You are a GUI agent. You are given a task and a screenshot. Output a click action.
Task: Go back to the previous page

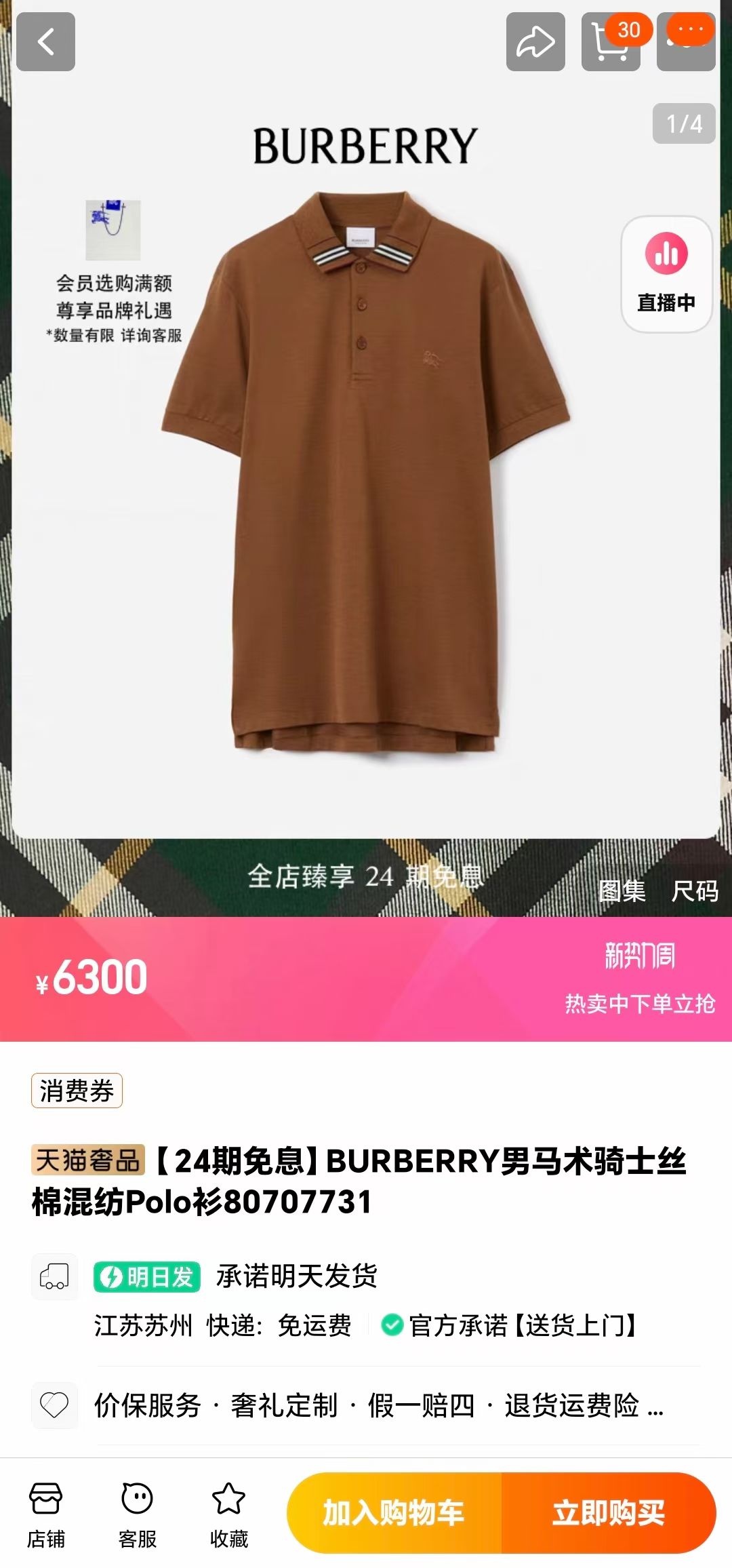coord(45,41)
